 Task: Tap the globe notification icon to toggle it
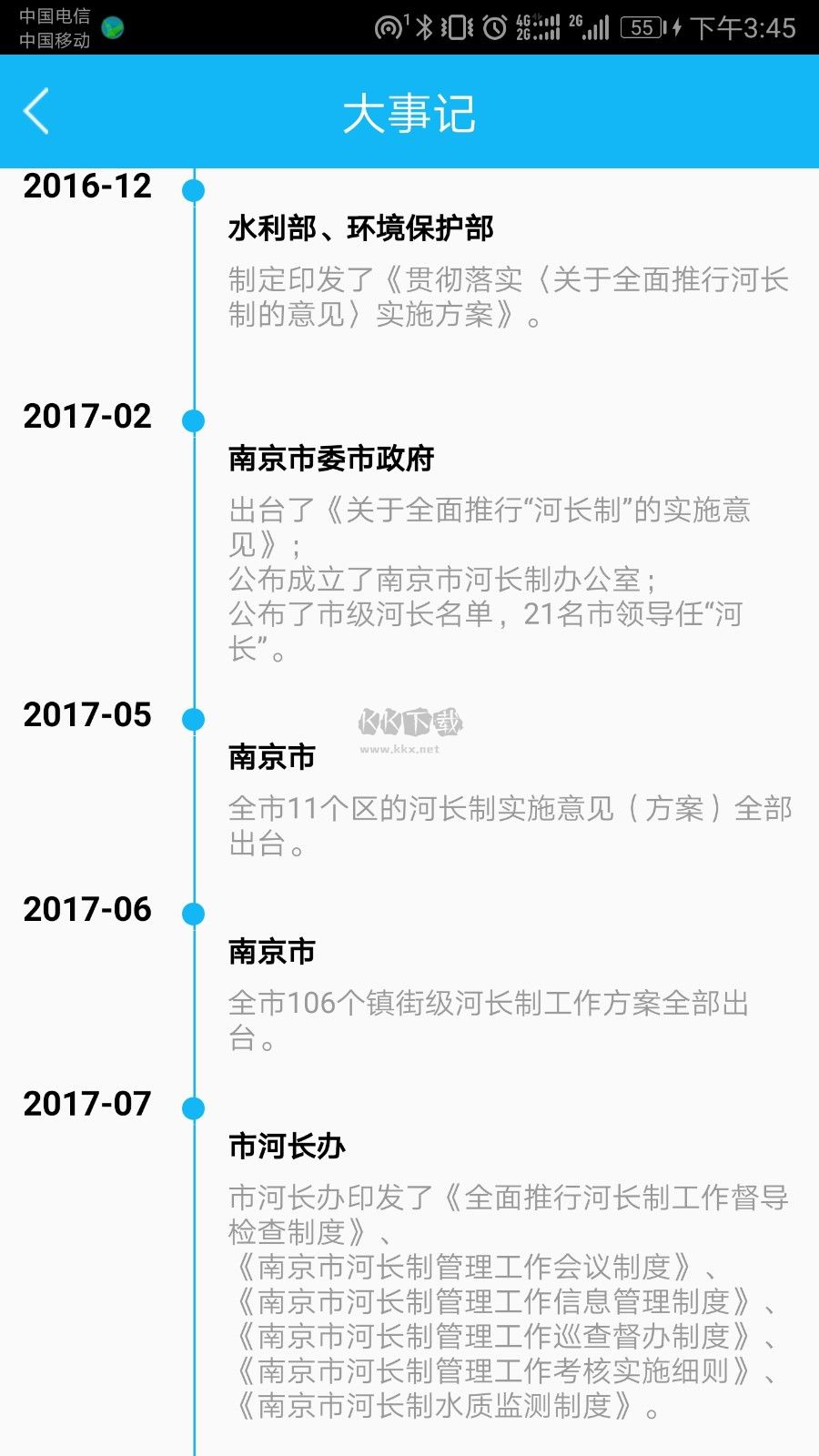[x=112, y=27]
